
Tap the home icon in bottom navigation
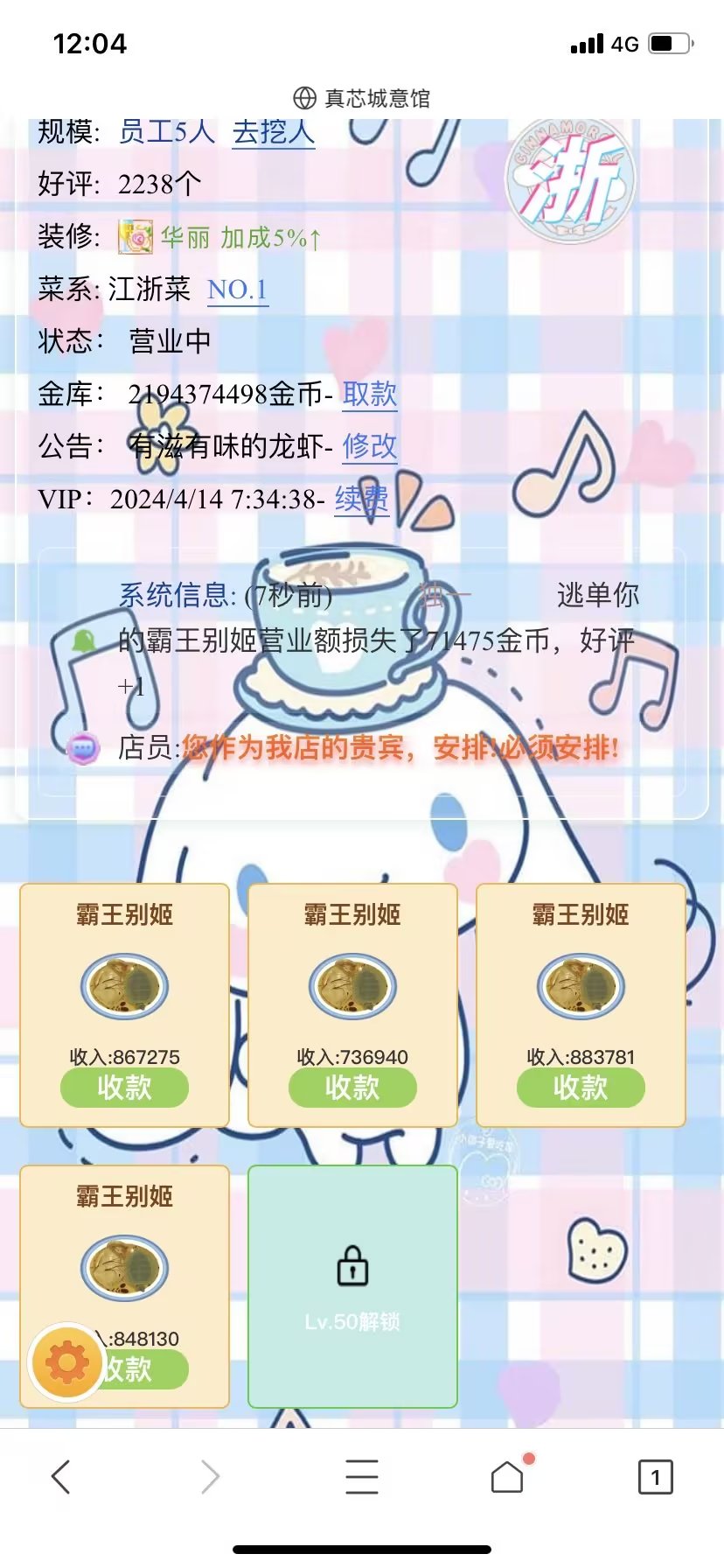(507, 1476)
